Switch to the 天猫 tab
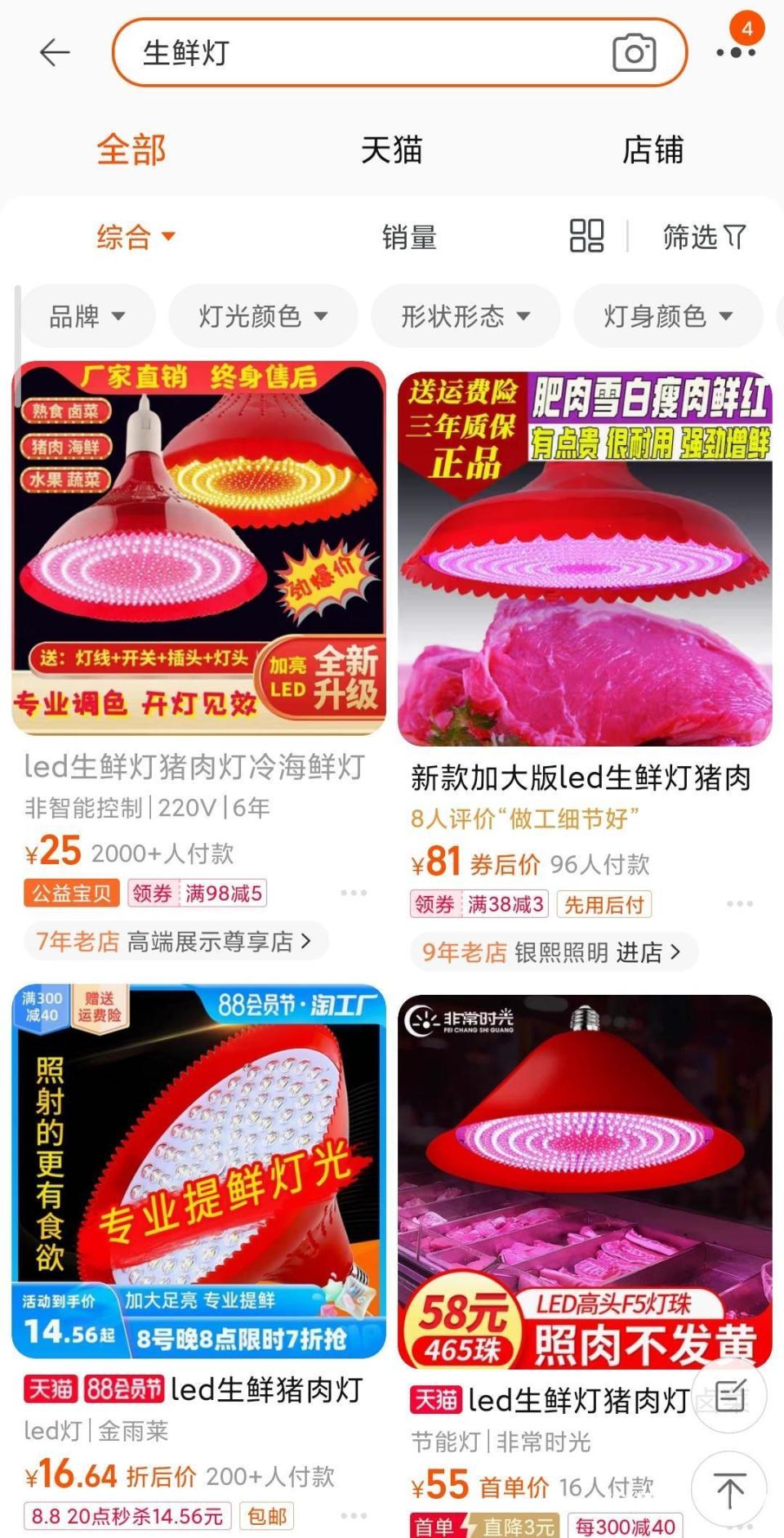 point(392,149)
